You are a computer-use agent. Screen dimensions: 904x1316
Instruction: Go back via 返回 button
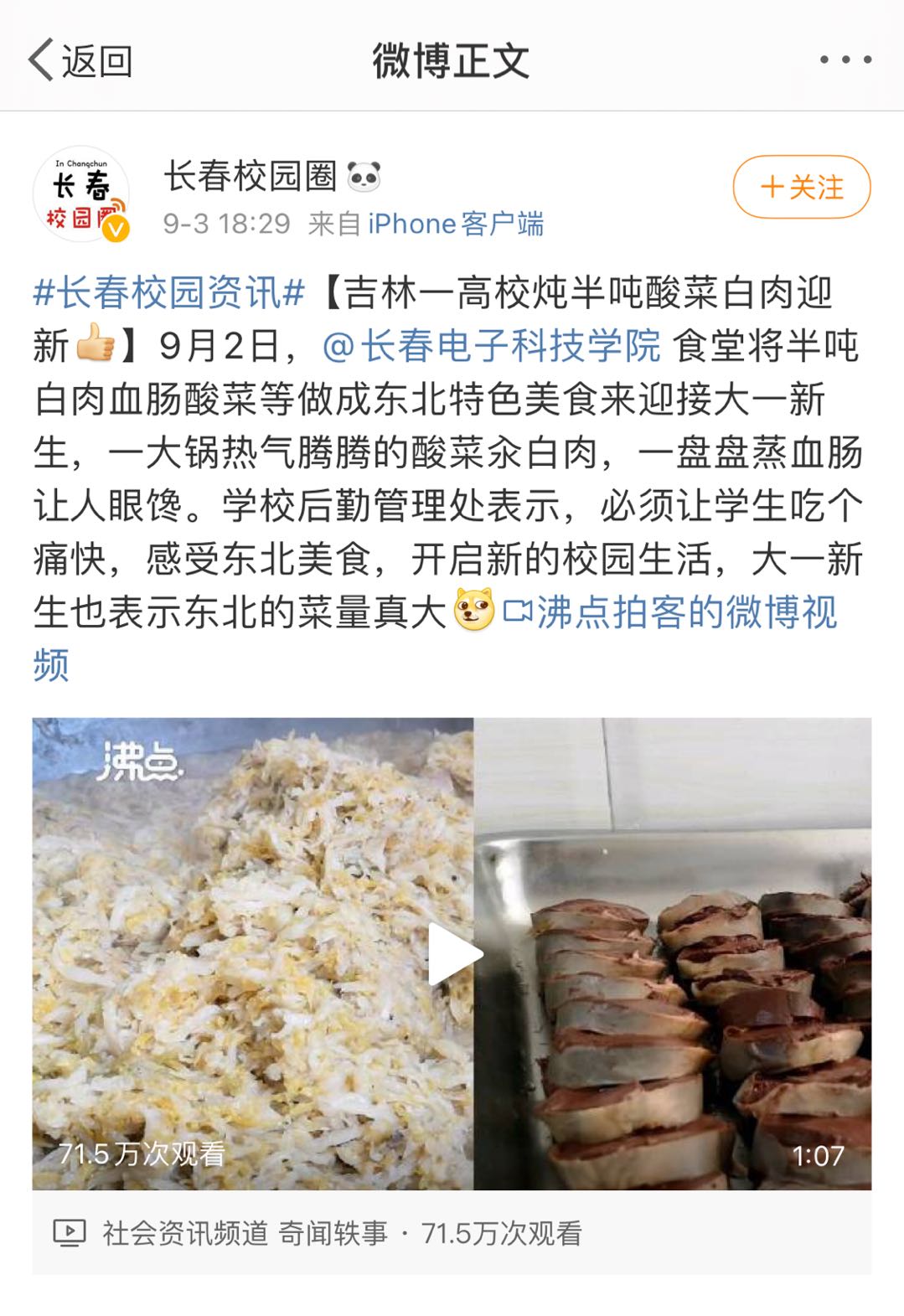[x=80, y=60]
